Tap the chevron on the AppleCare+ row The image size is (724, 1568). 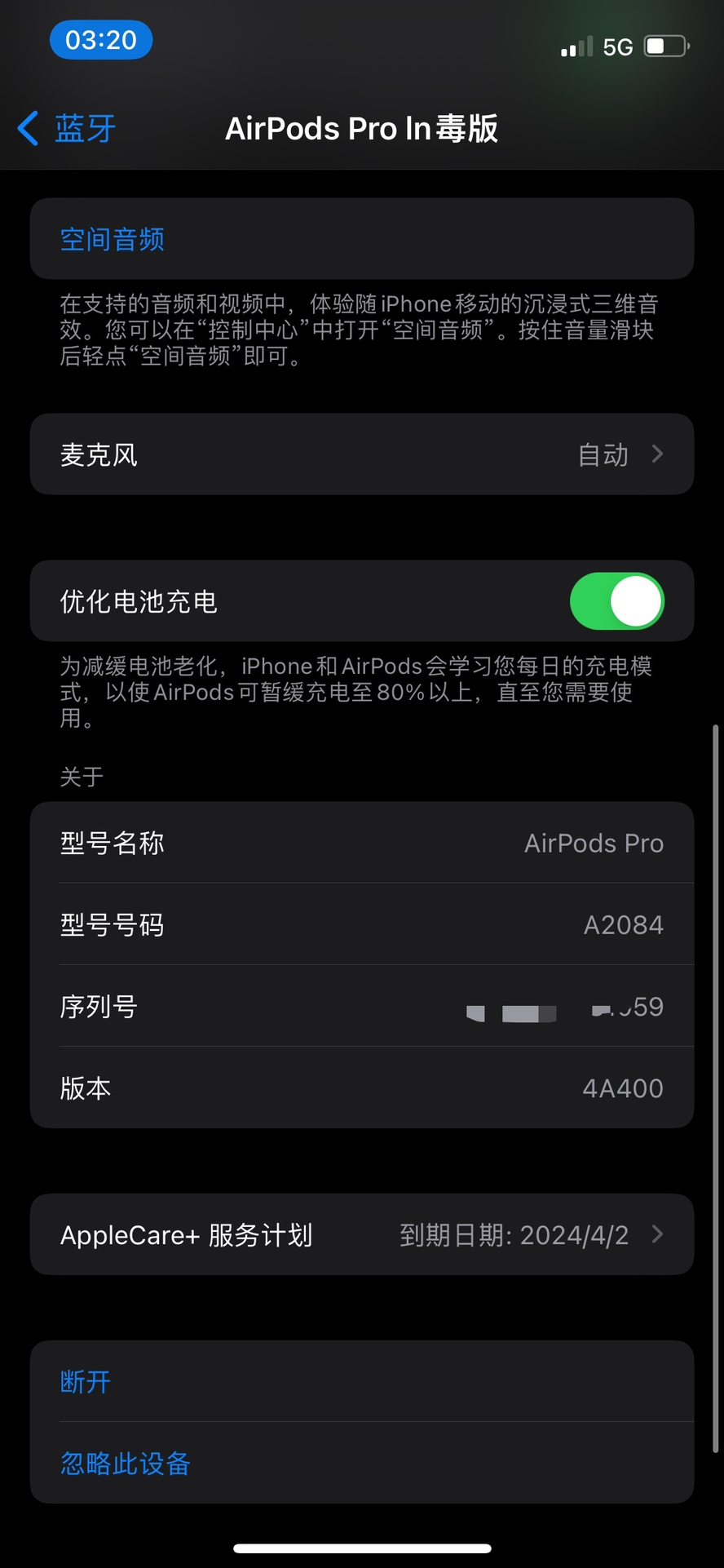point(657,1234)
